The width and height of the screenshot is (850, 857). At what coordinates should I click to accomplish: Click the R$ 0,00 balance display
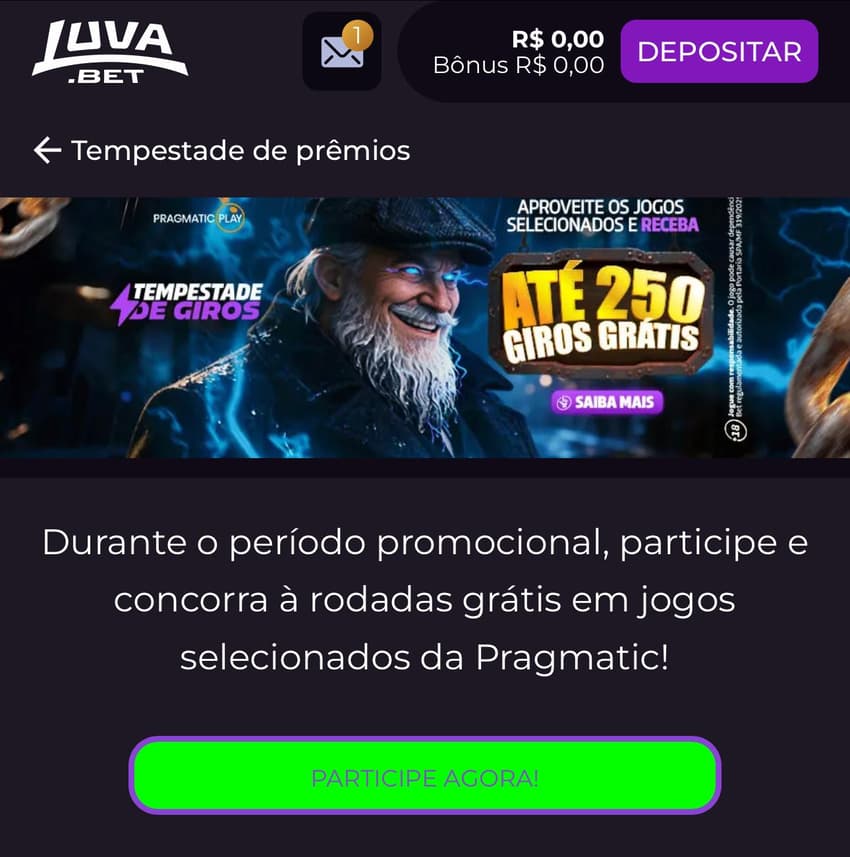tap(558, 38)
